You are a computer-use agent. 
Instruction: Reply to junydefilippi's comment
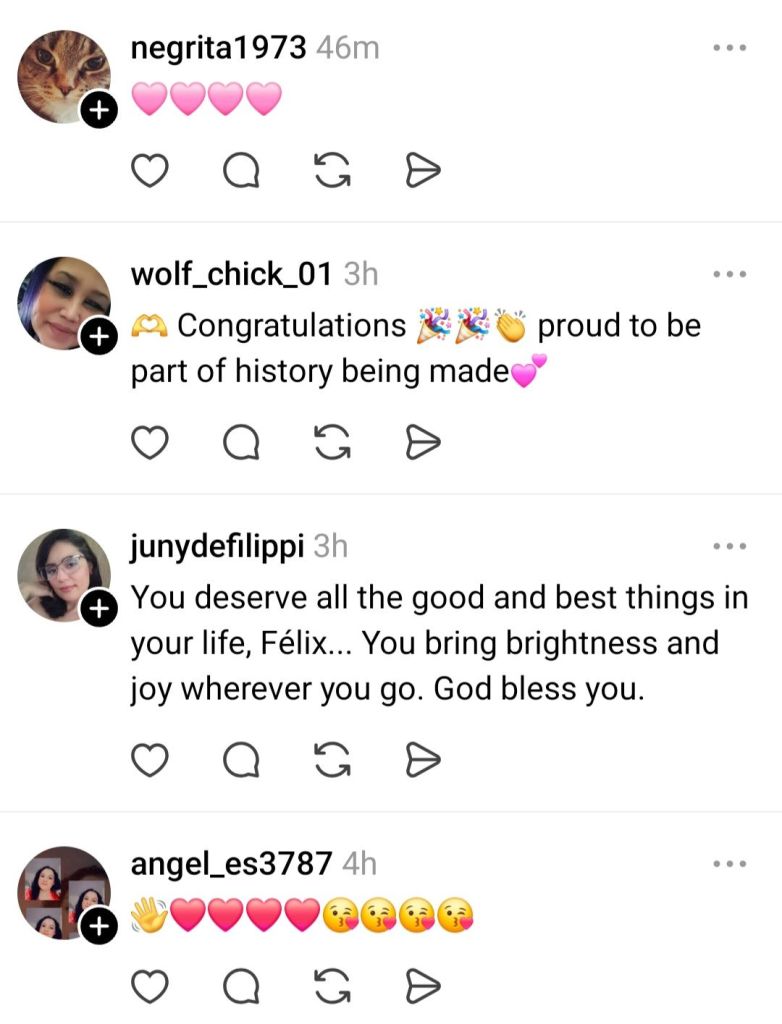pyautogui.click(x=240, y=761)
